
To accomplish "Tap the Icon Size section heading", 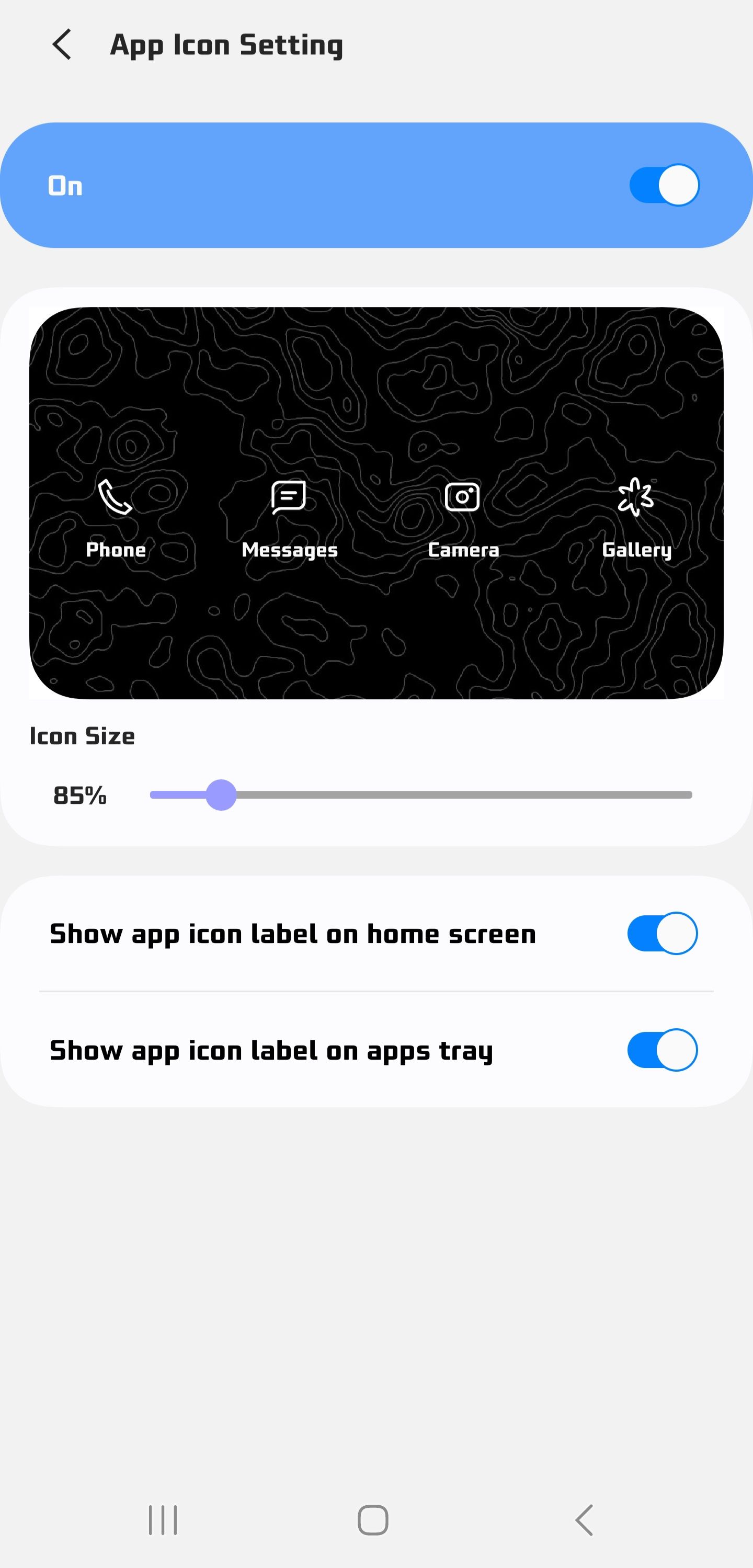I will pyautogui.click(x=81, y=736).
